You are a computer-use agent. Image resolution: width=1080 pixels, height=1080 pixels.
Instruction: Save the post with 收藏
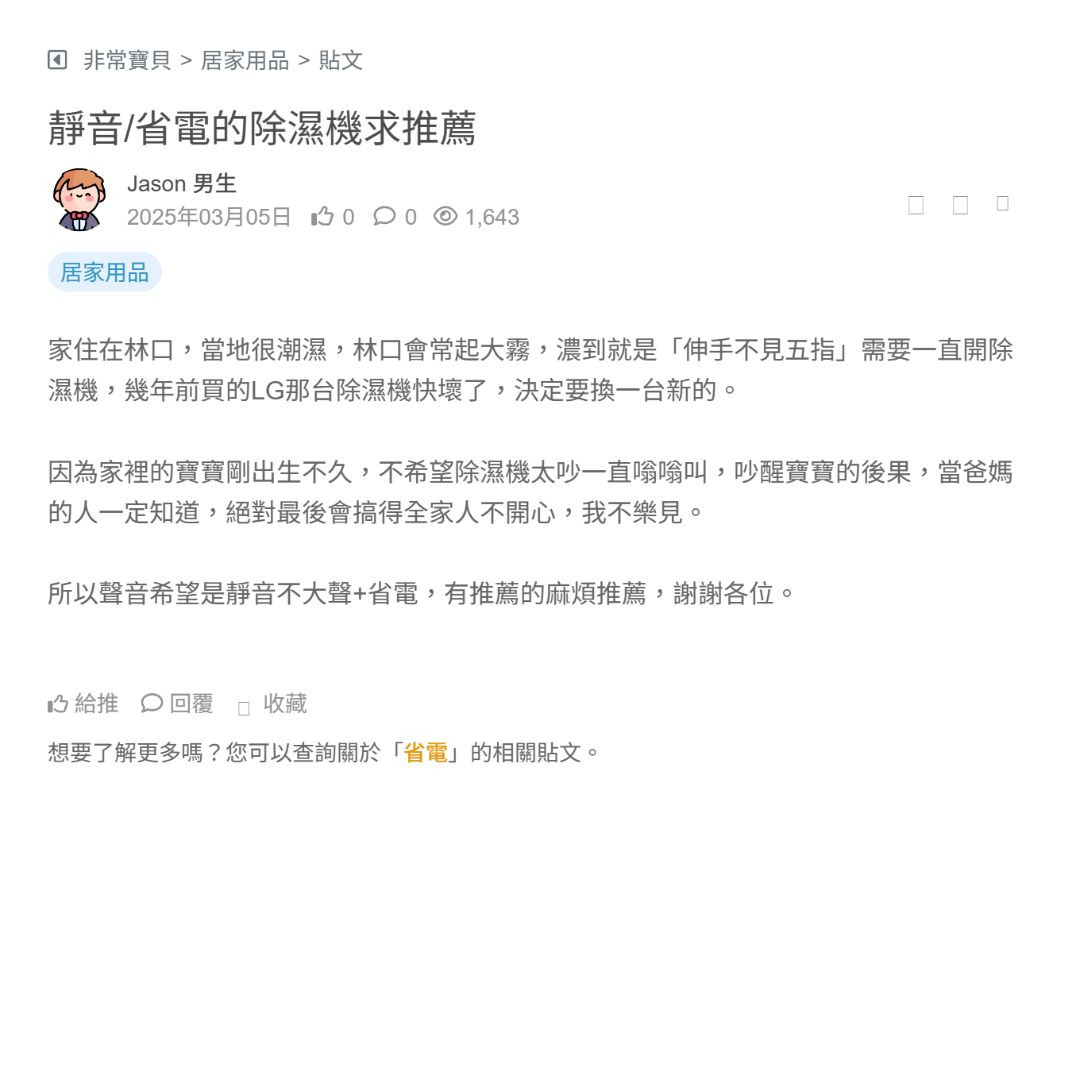tap(273, 704)
